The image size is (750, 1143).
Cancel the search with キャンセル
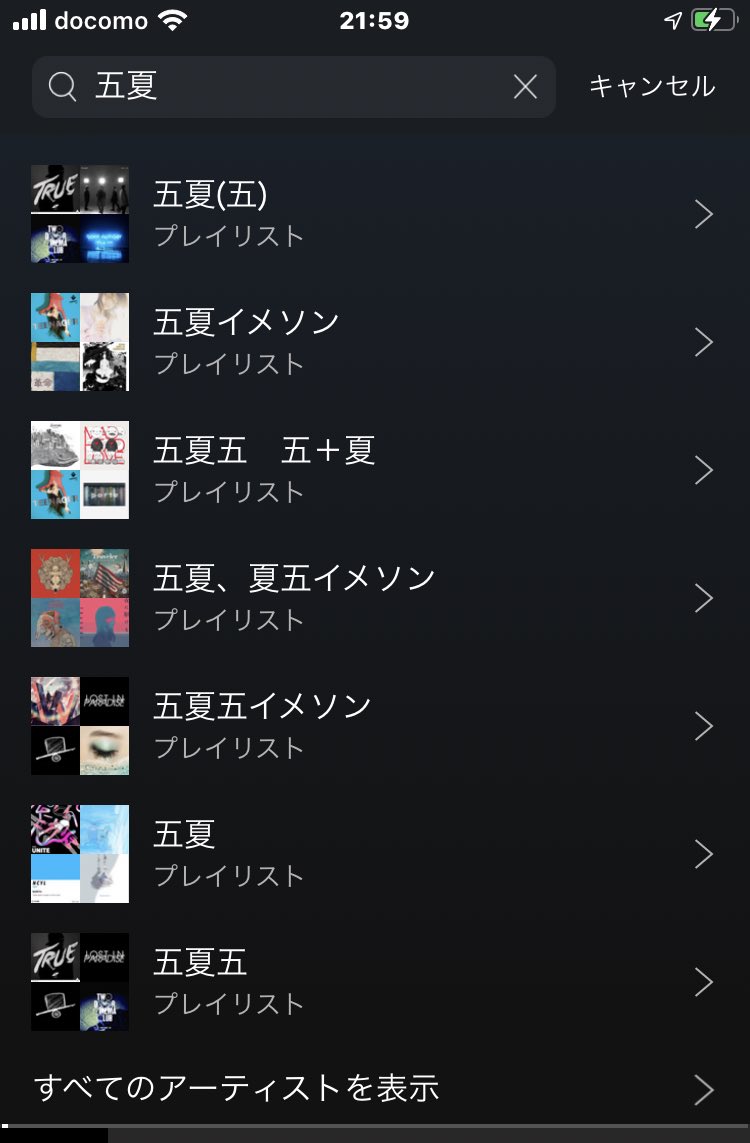coord(652,87)
